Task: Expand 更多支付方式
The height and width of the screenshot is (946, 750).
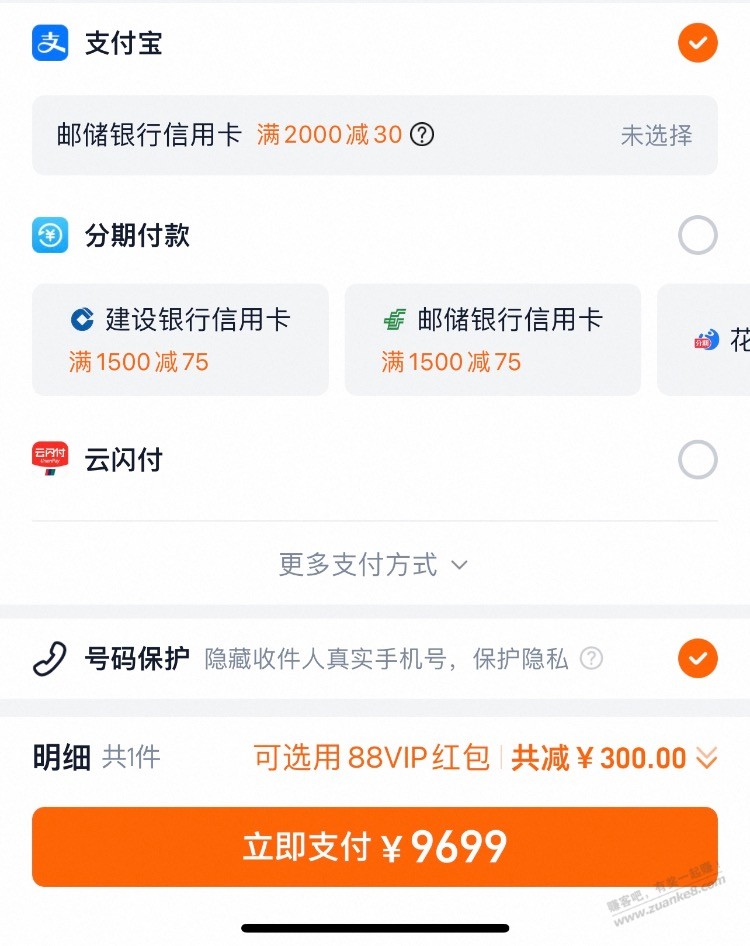Action: coord(373,565)
